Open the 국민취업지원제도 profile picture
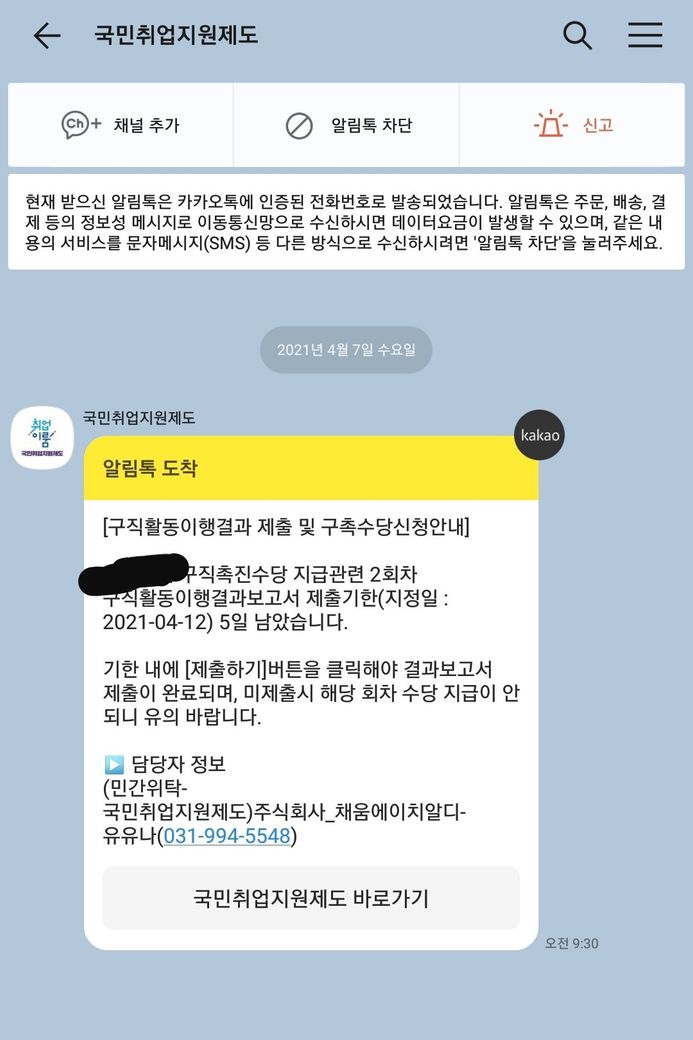 pyautogui.click(x=42, y=438)
